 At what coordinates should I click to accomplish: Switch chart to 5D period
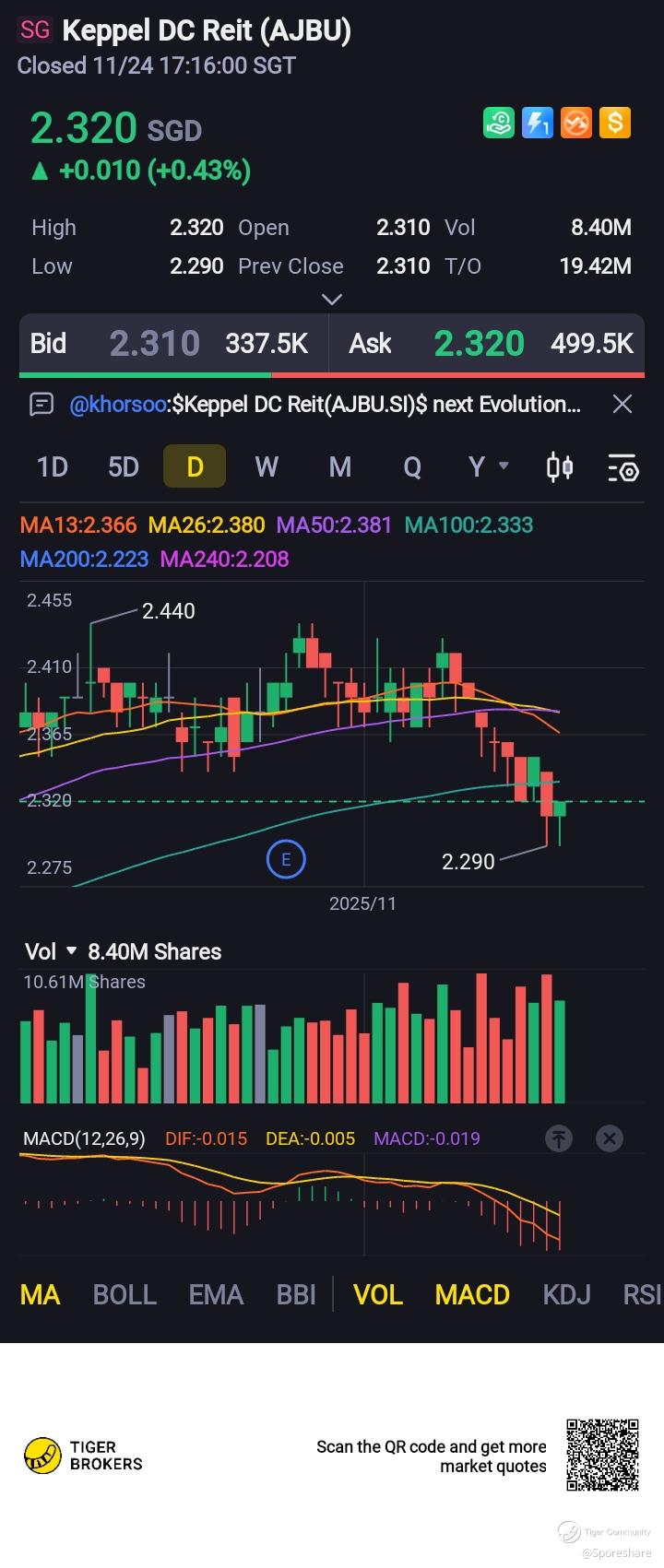(x=124, y=466)
